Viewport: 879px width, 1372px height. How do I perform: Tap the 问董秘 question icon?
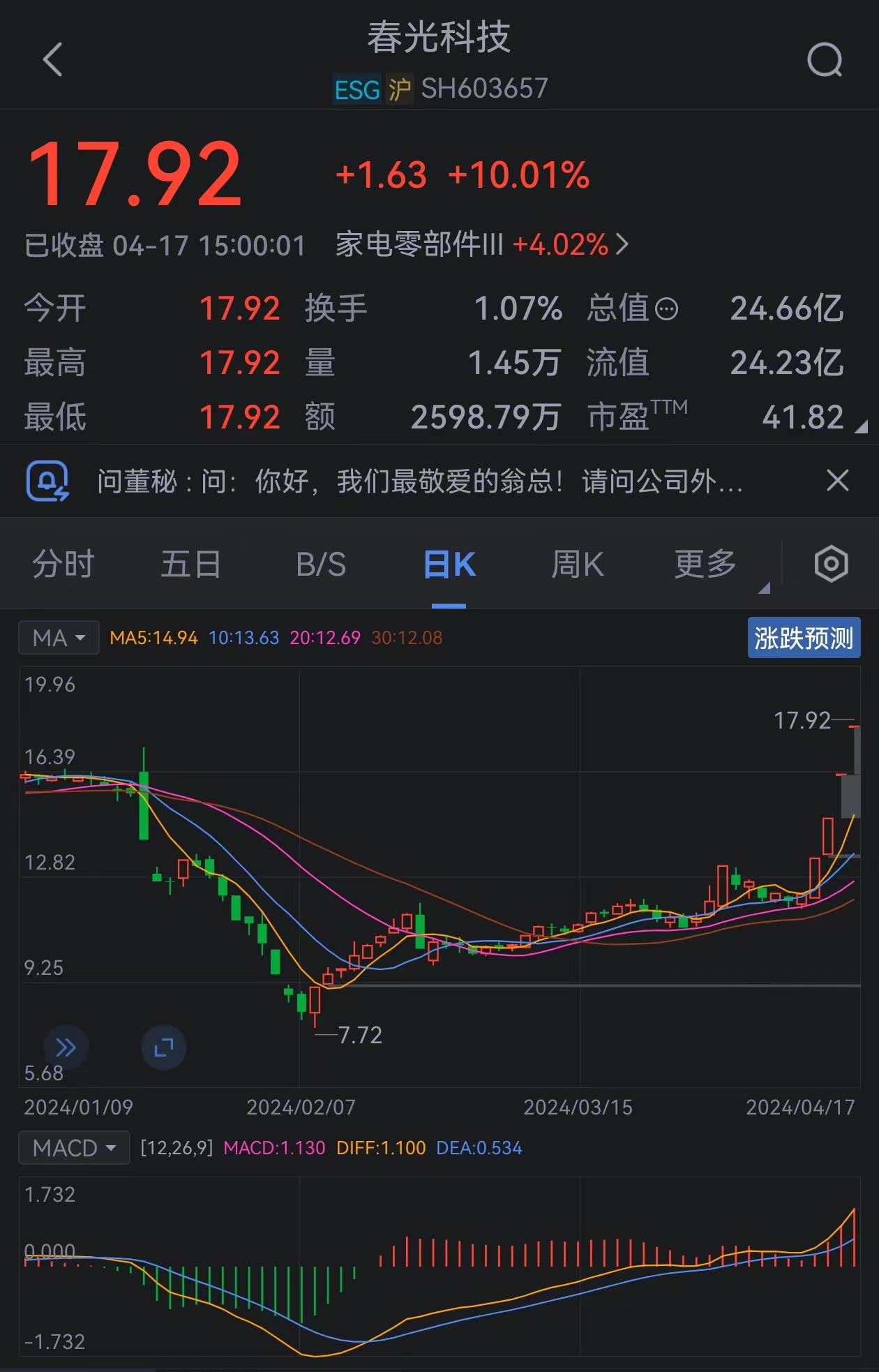tap(49, 482)
